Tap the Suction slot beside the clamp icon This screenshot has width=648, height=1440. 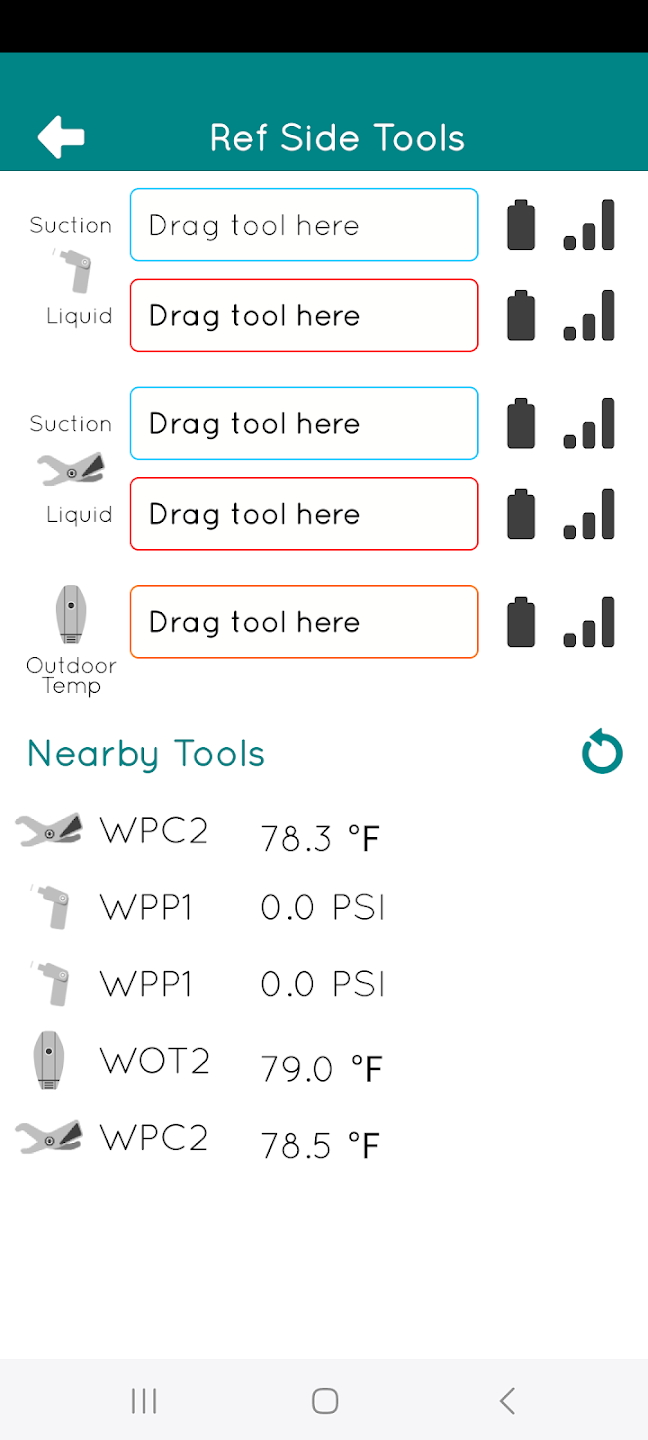(x=304, y=424)
